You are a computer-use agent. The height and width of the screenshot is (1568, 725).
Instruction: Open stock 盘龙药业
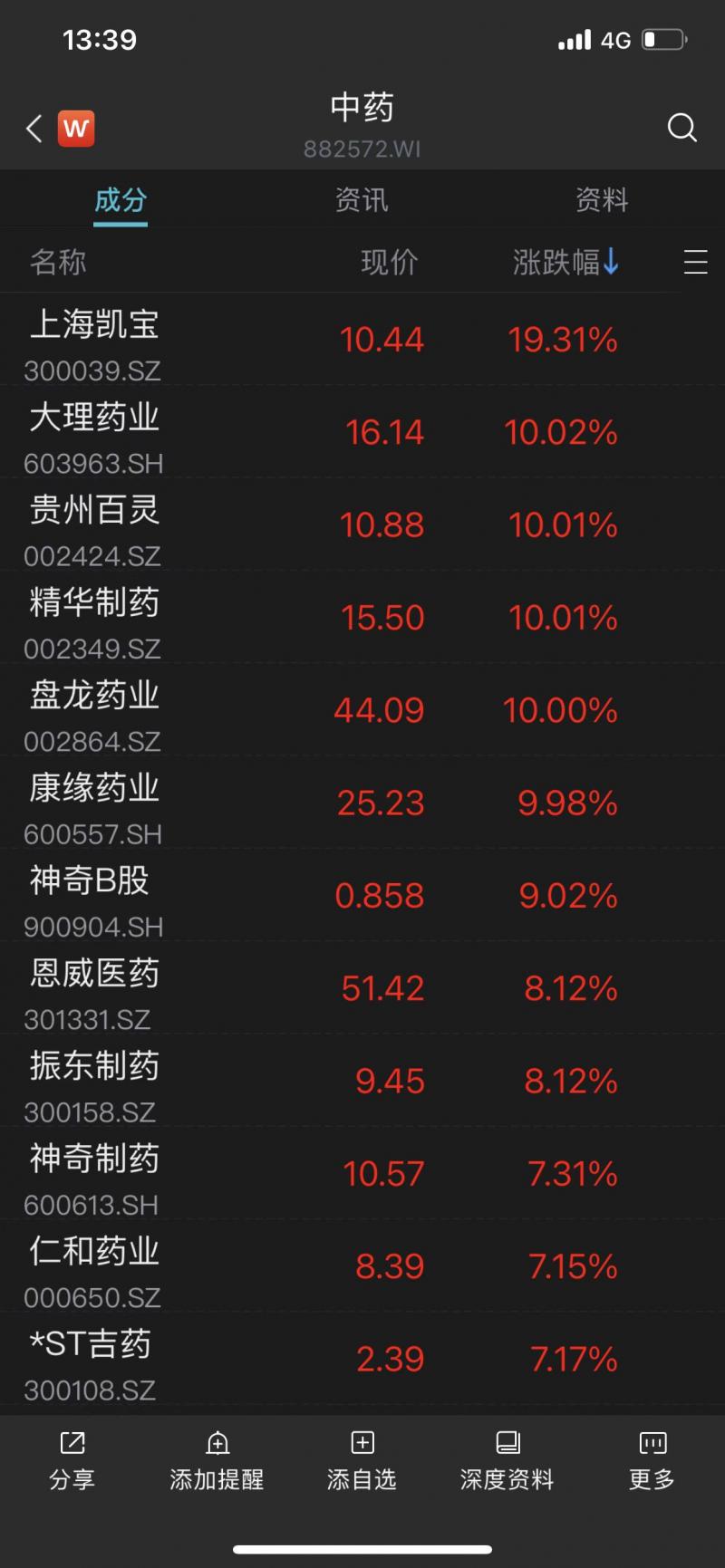point(362,710)
